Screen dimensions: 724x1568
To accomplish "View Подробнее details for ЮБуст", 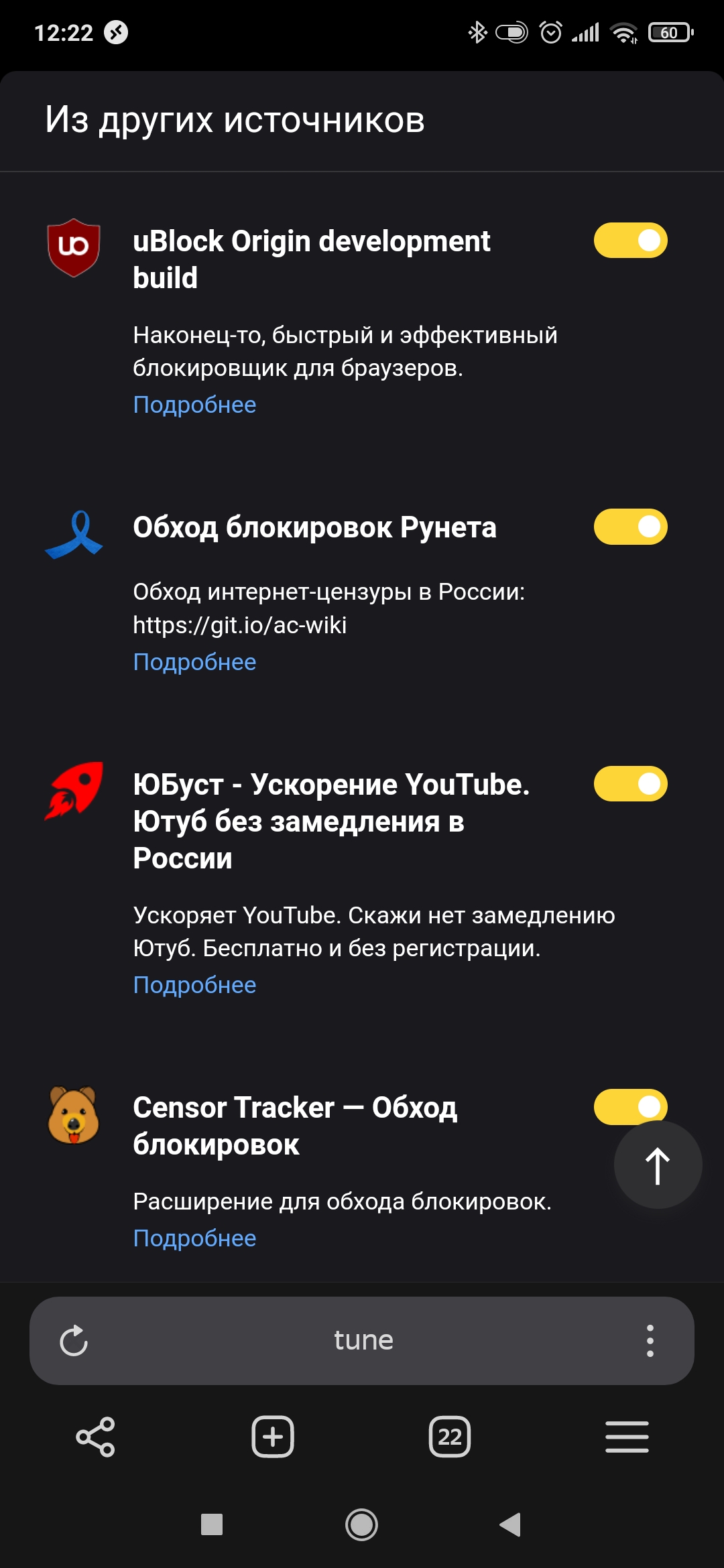I will [x=194, y=985].
